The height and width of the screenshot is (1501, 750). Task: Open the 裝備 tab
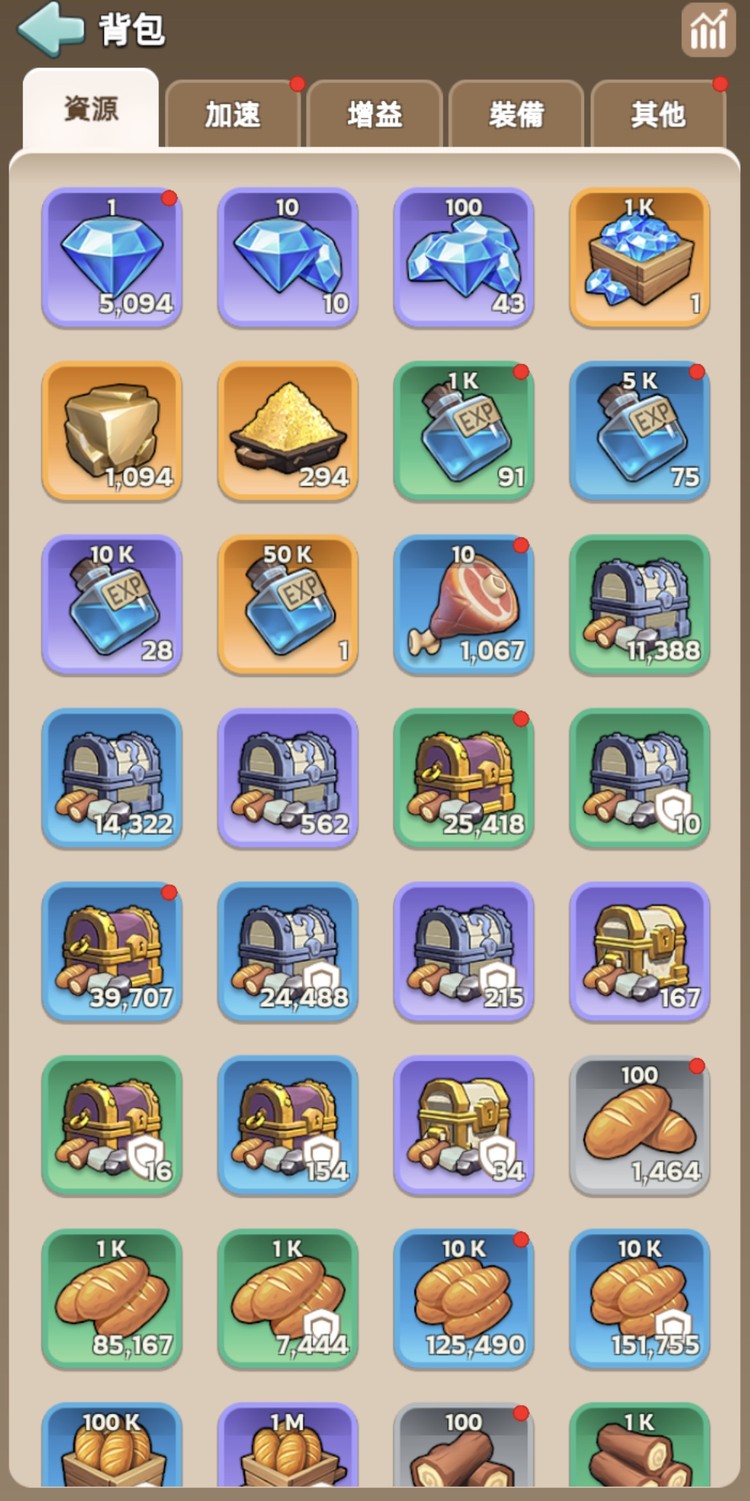coord(516,114)
